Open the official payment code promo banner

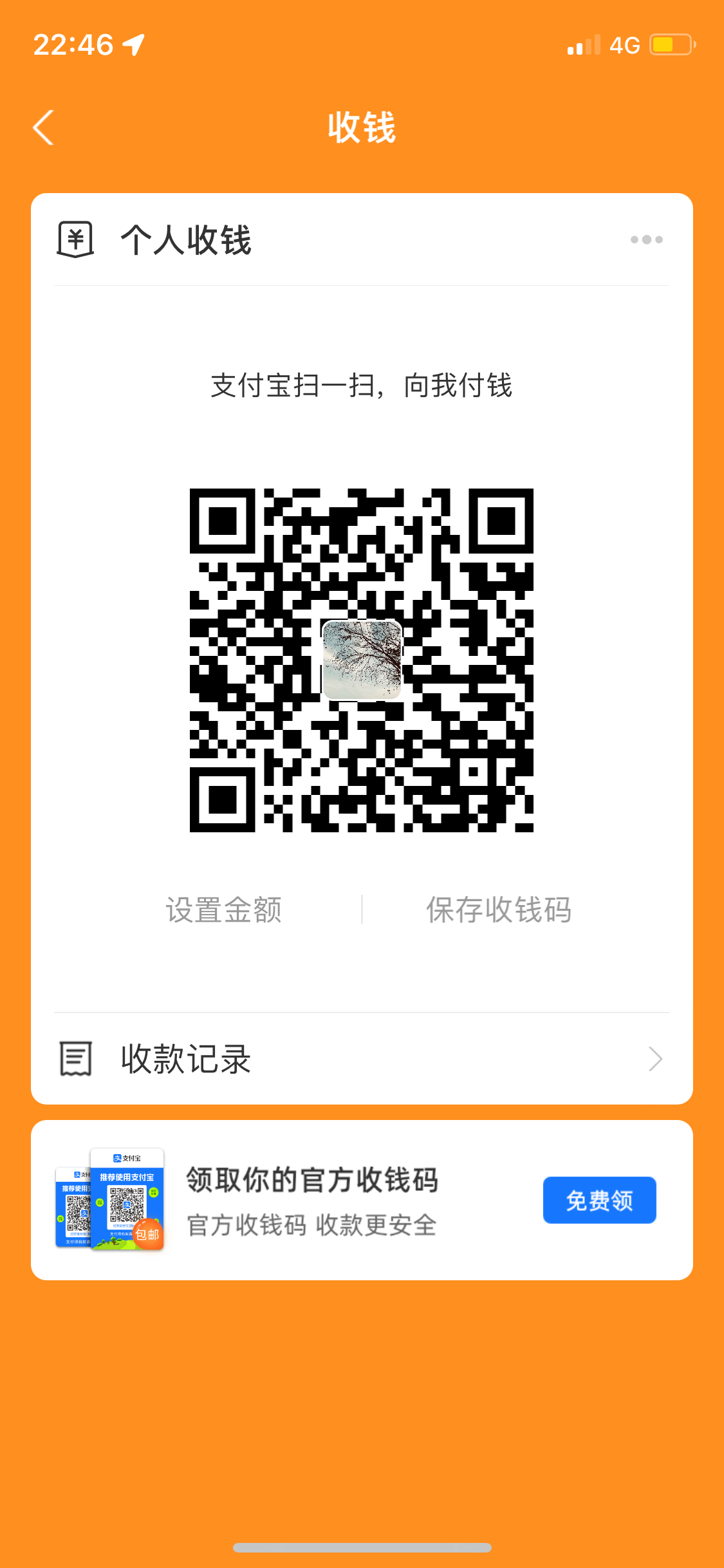(362, 1204)
